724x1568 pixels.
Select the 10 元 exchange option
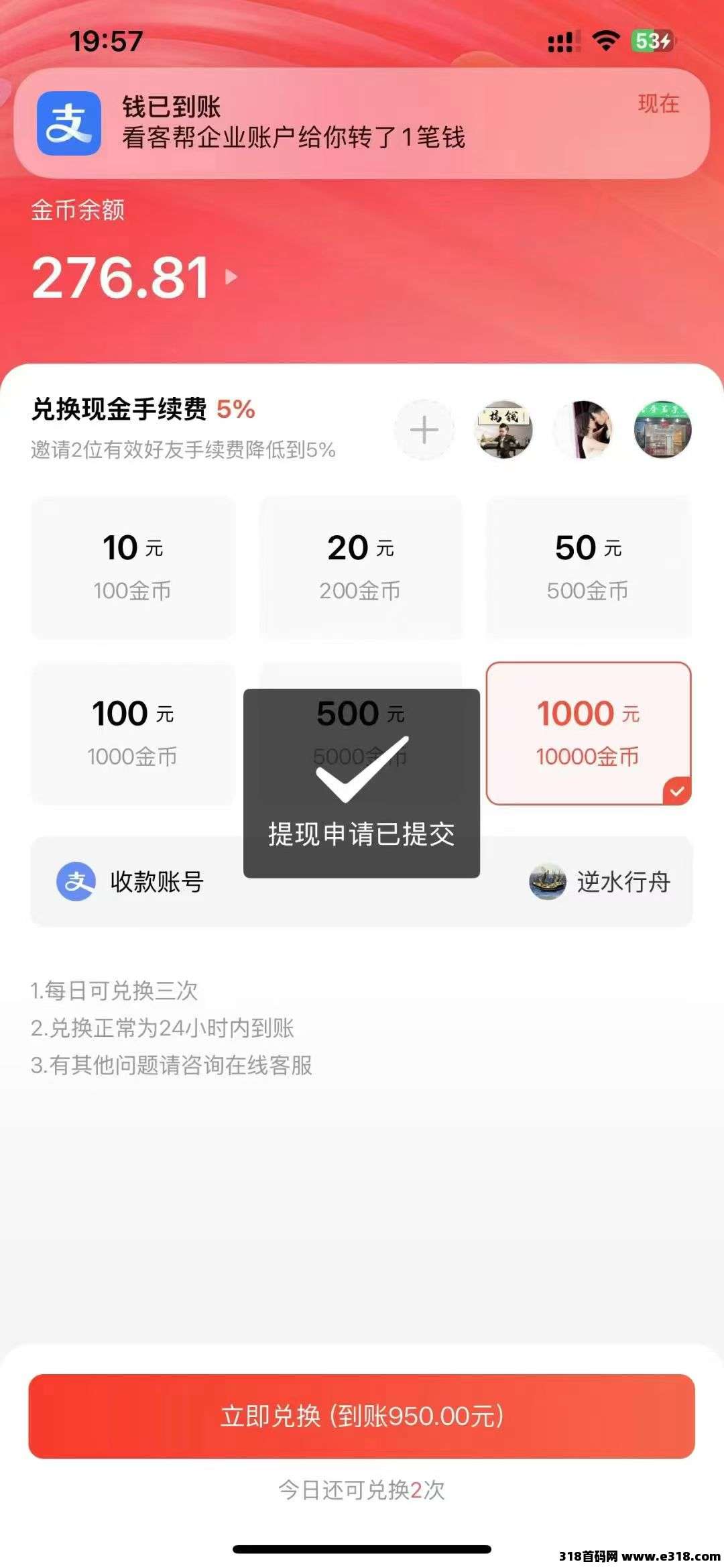pos(133,567)
